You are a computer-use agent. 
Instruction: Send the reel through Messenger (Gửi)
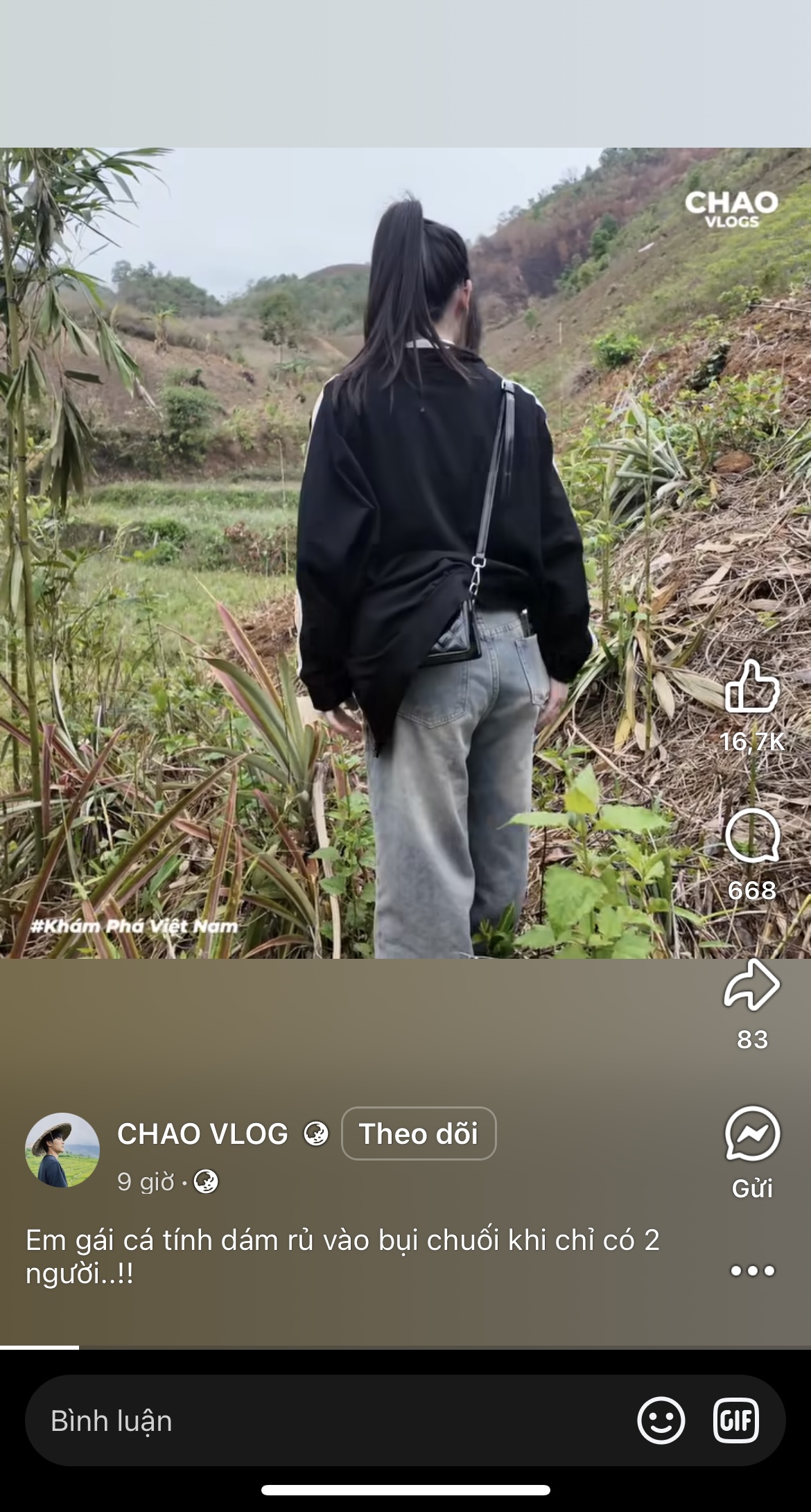click(x=752, y=1134)
